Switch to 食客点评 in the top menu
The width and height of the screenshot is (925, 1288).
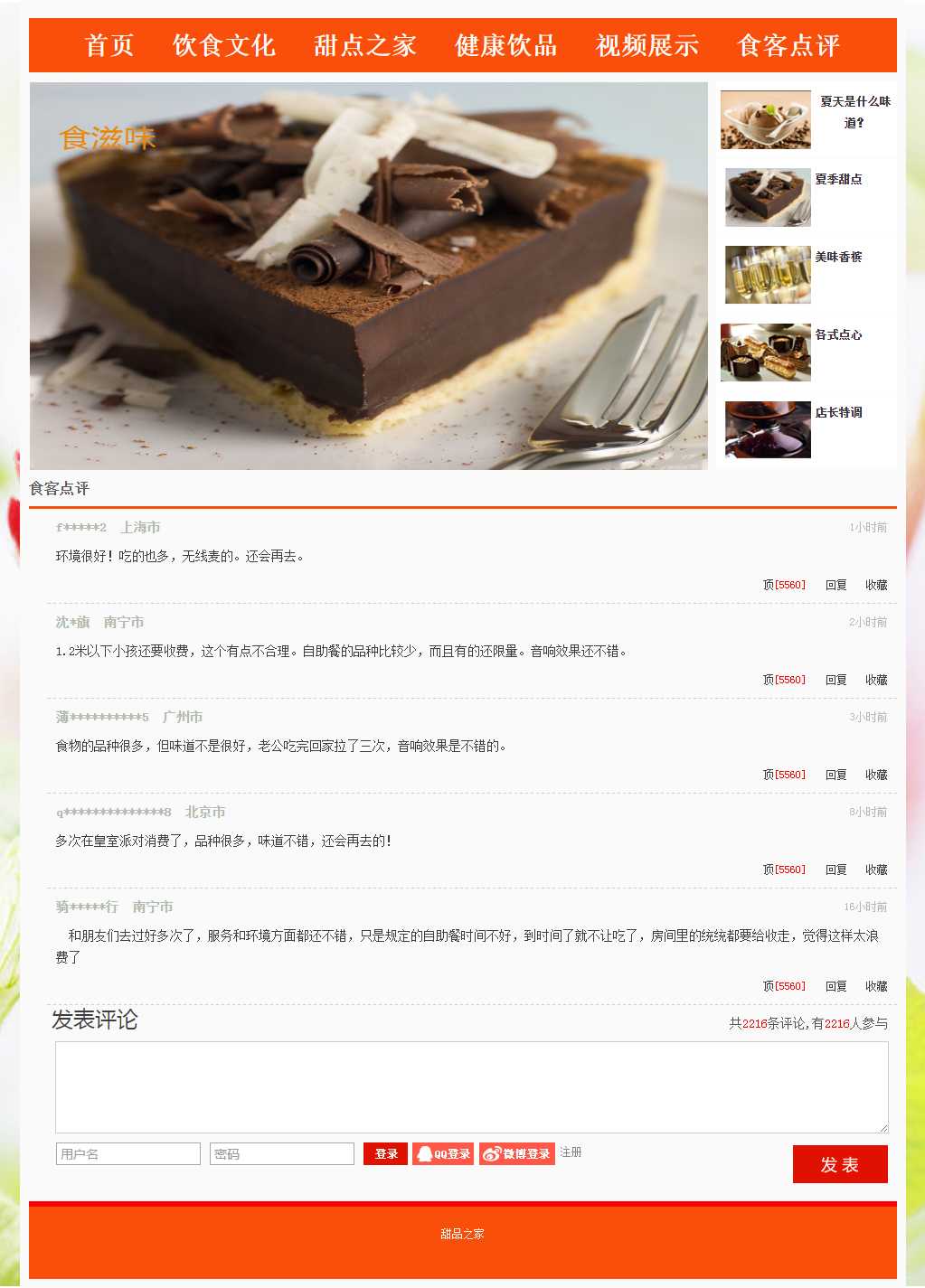(x=788, y=45)
